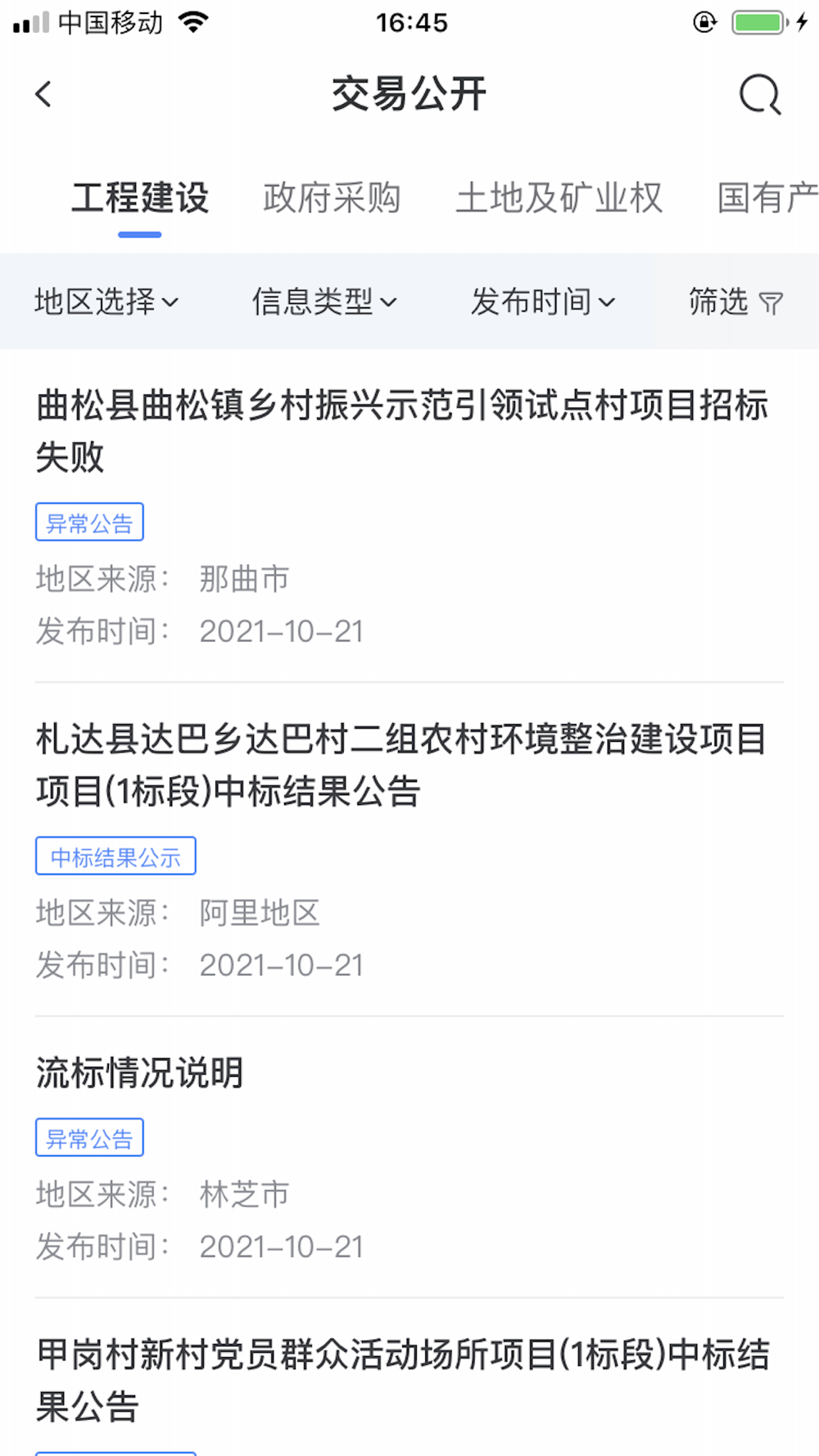Viewport: 819px width, 1456px height.
Task: Switch to the 土地及矿业权 tab
Action: point(559,198)
